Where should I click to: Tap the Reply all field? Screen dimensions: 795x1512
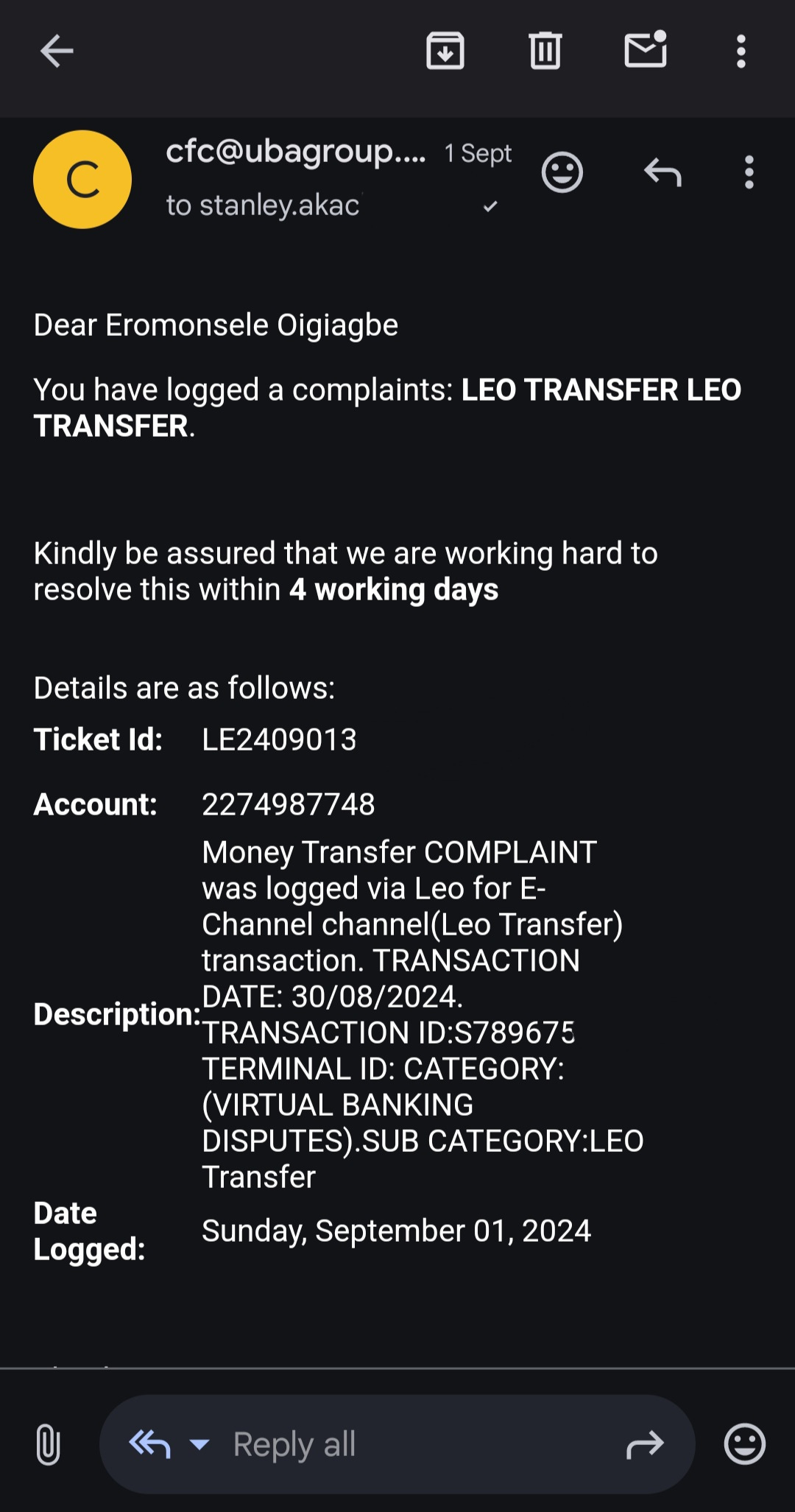tap(397, 1444)
